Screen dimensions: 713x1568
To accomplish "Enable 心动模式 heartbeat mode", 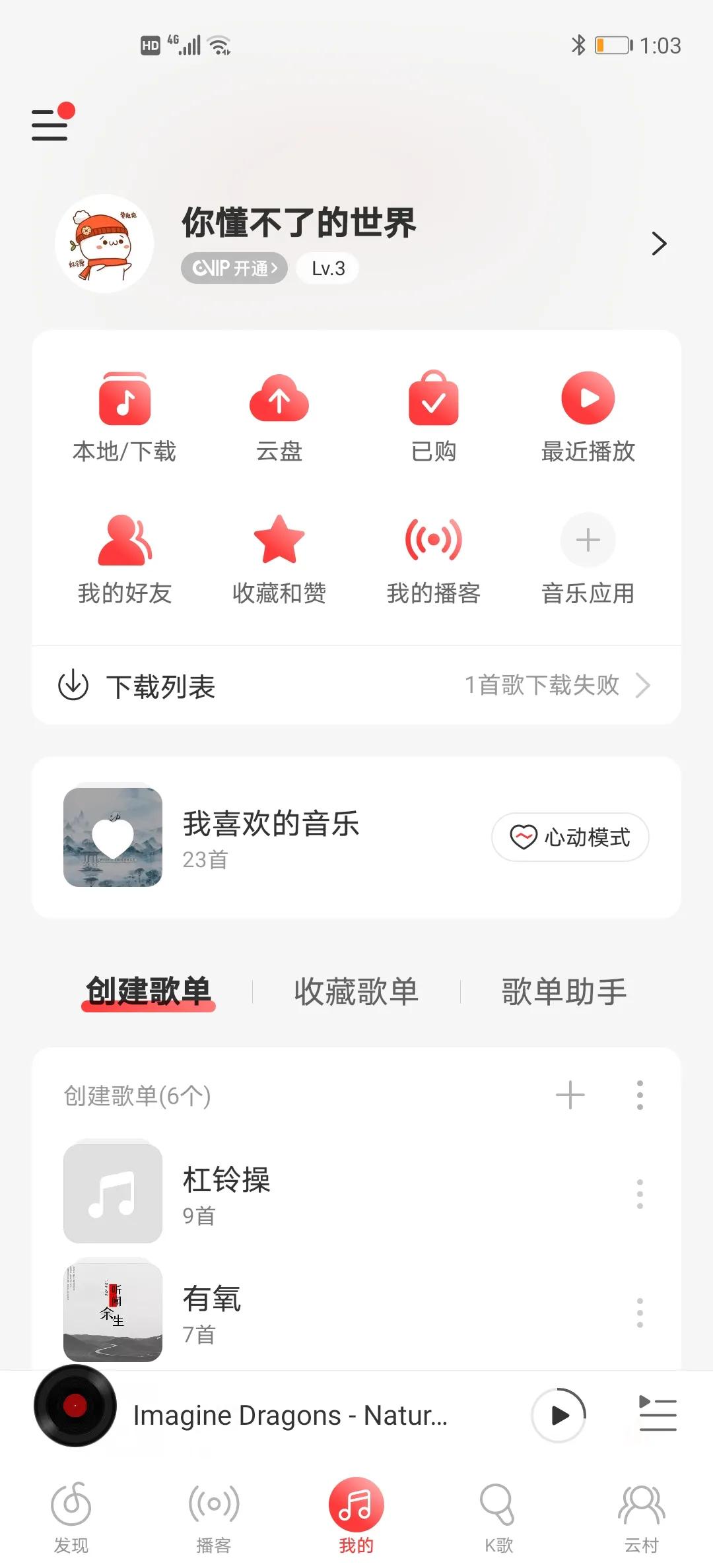I will click(570, 836).
